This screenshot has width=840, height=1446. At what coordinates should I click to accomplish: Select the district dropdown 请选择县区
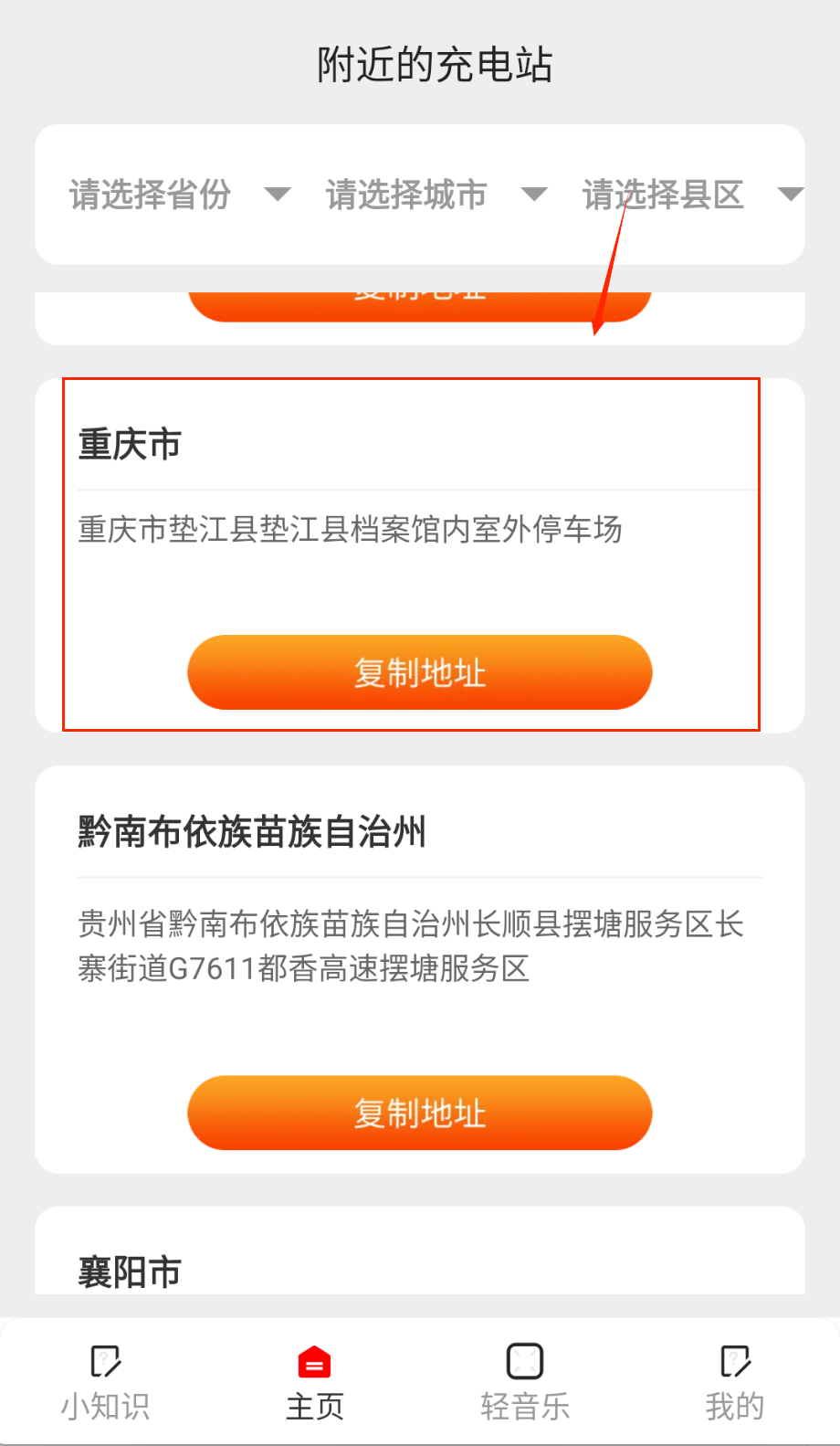[x=691, y=195]
